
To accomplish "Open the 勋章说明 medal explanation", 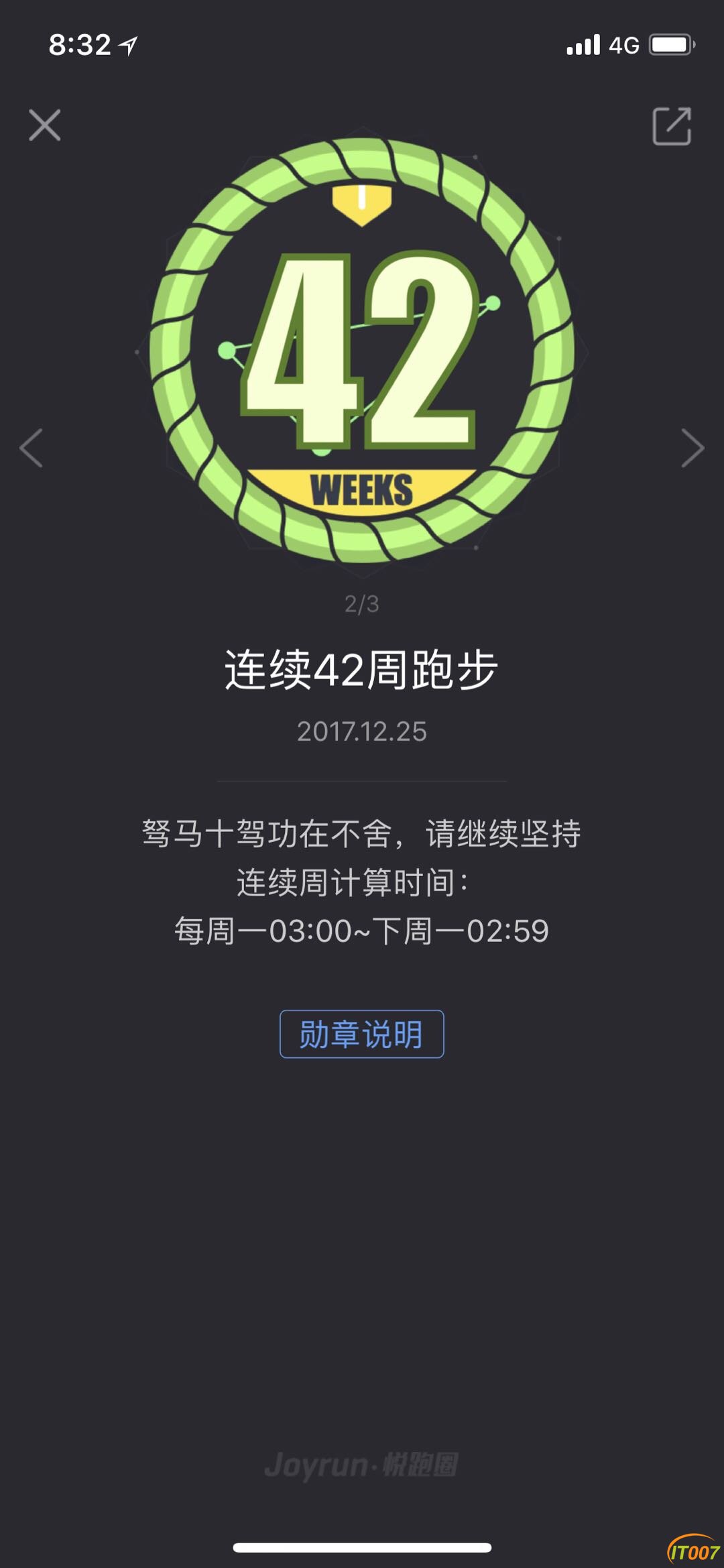I will click(361, 1034).
